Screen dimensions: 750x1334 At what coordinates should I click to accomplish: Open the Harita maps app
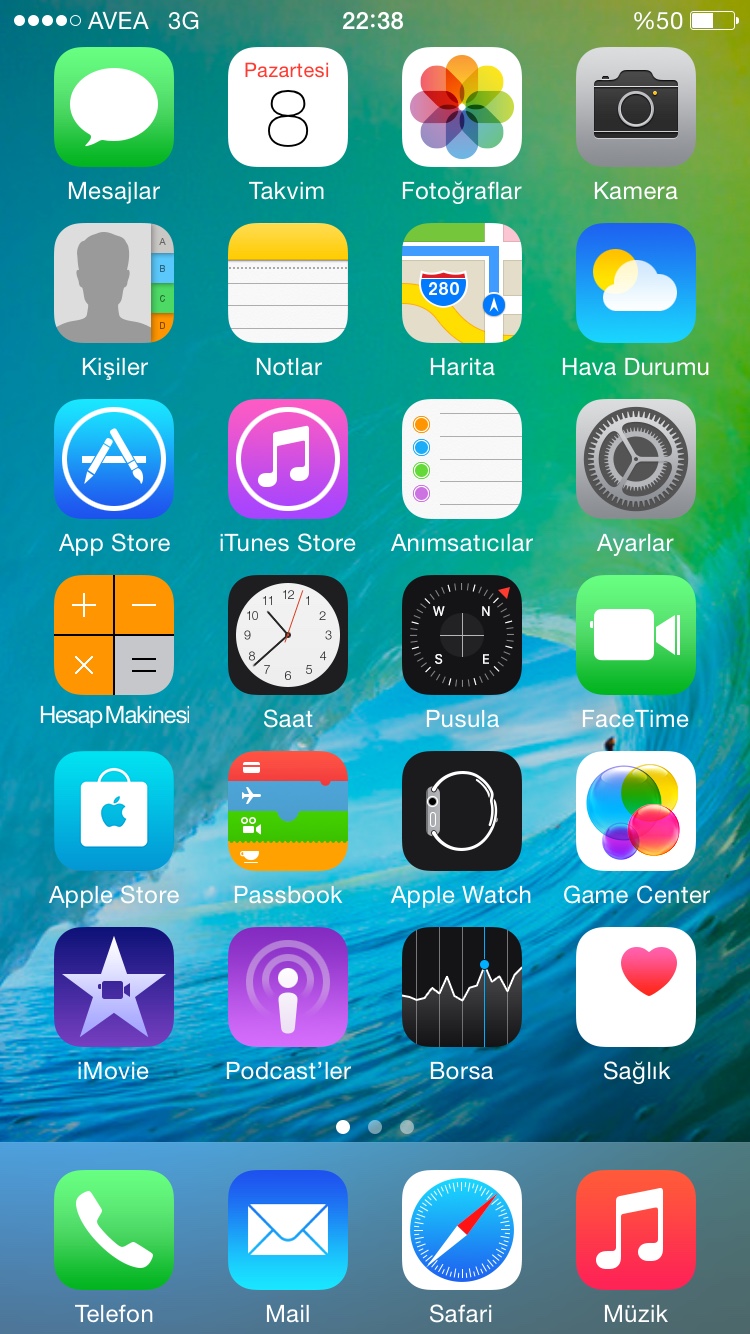[x=462, y=283]
